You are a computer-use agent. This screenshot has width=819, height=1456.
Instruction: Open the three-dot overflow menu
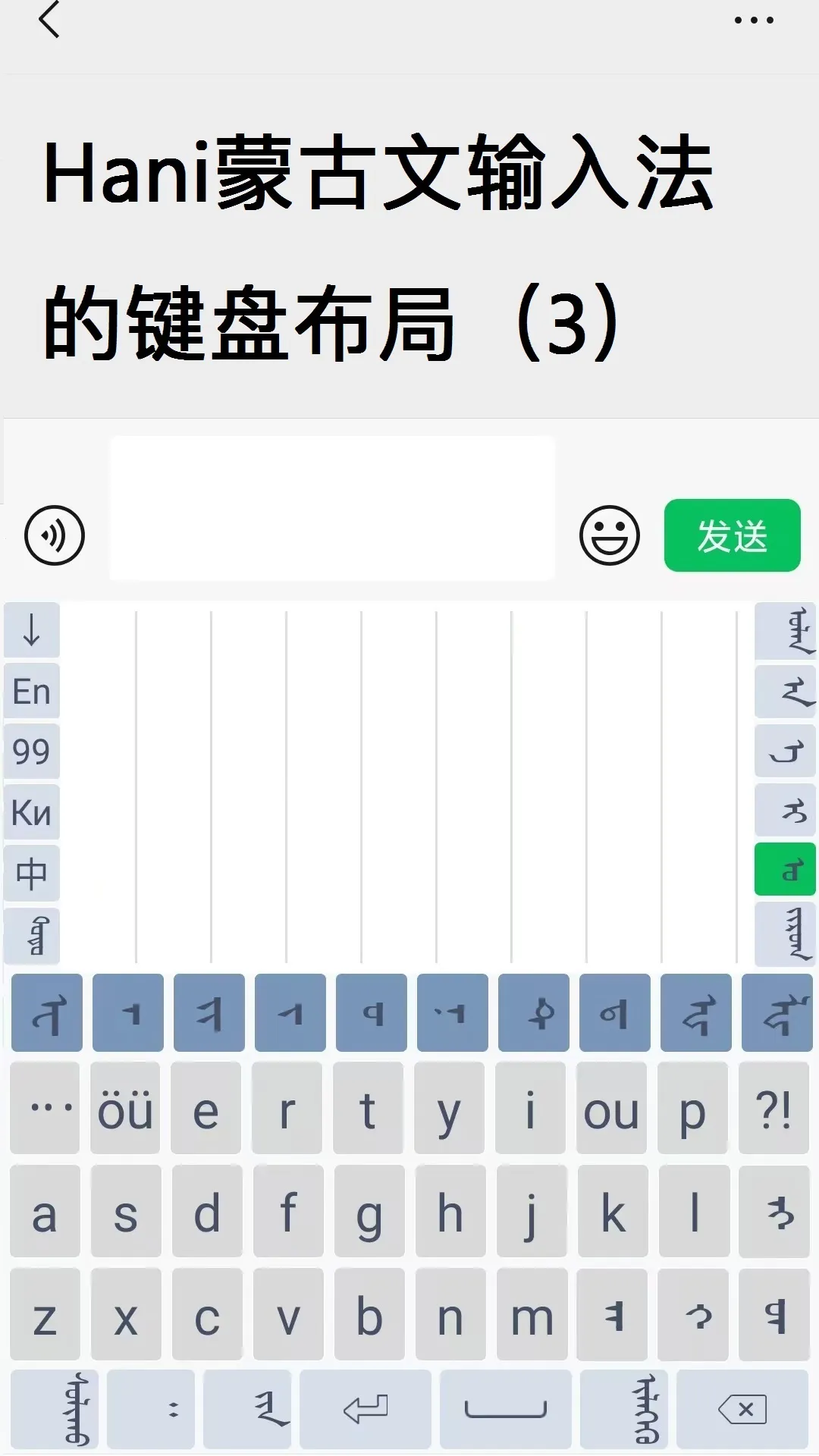pyautogui.click(x=754, y=20)
